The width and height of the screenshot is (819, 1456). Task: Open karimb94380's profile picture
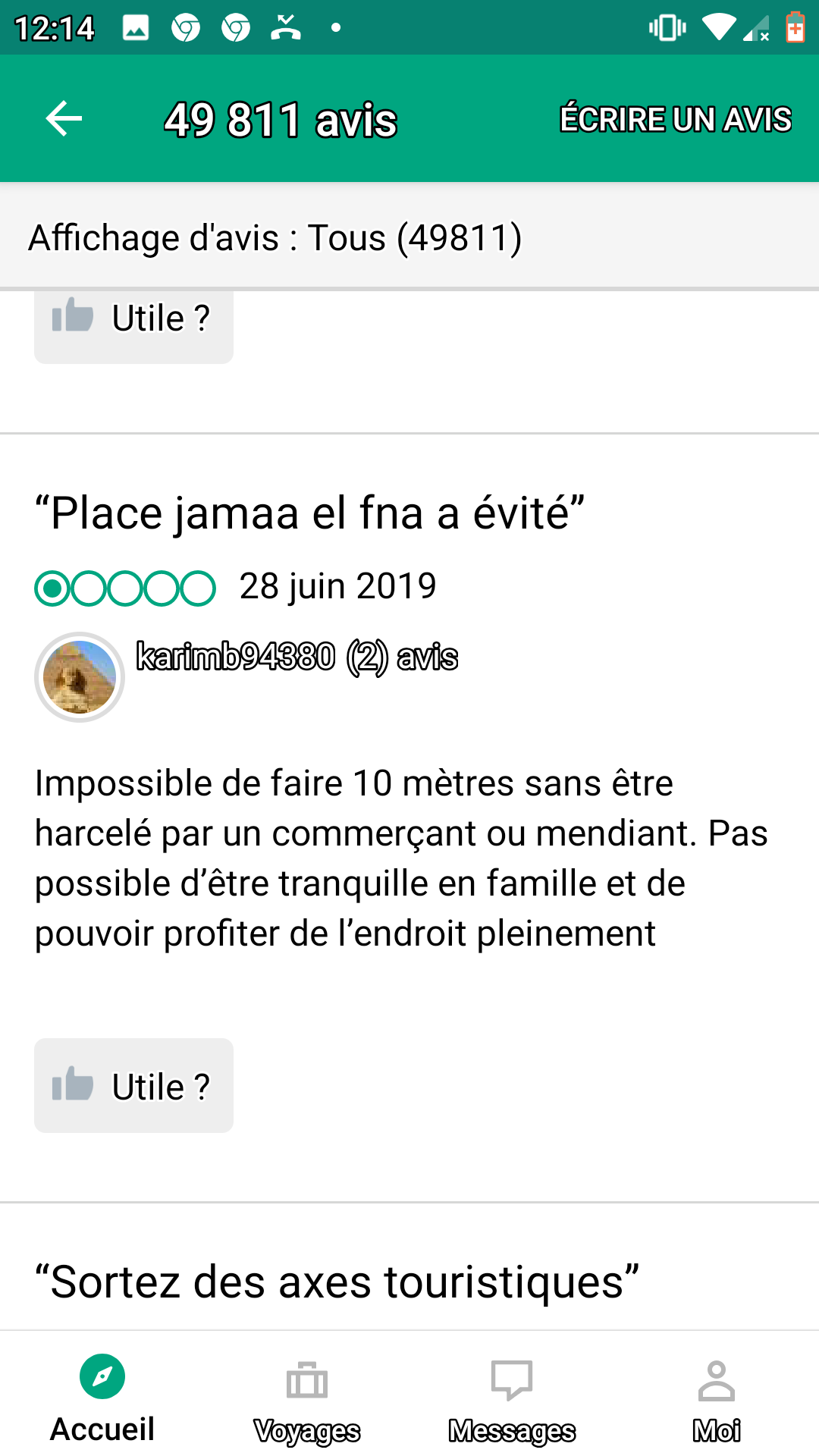pos(80,676)
